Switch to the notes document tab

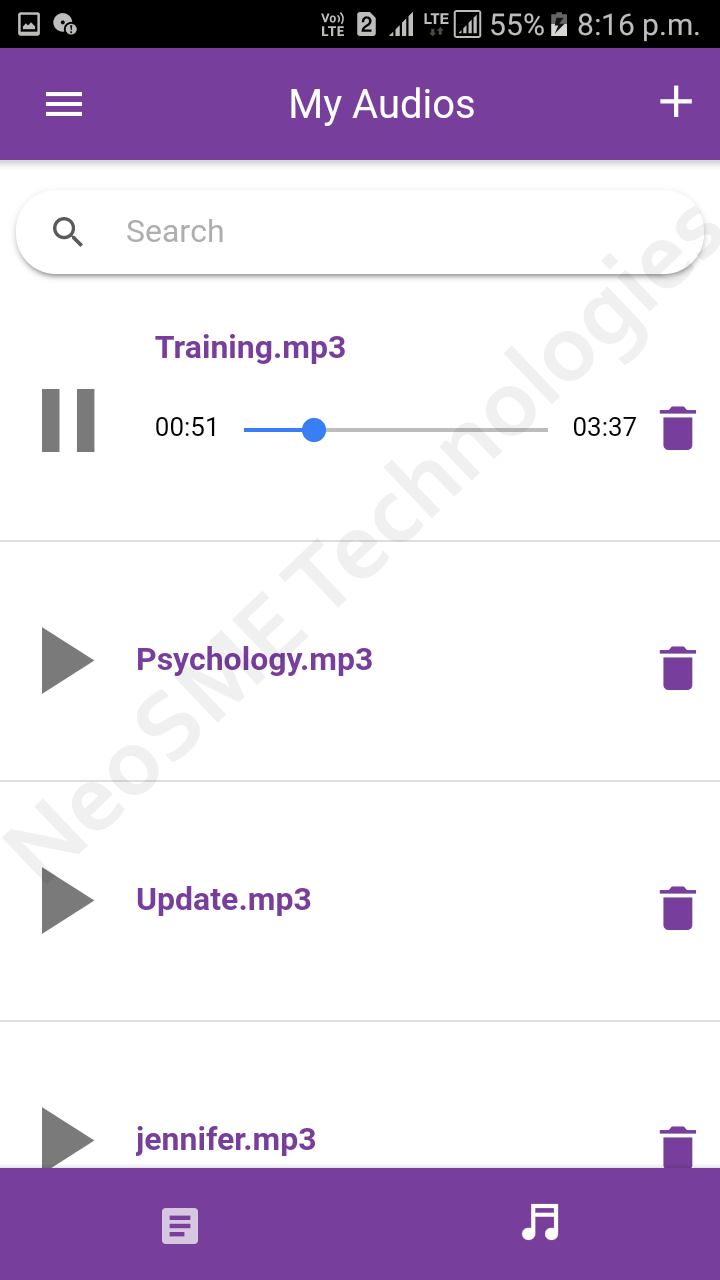[180, 1225]
